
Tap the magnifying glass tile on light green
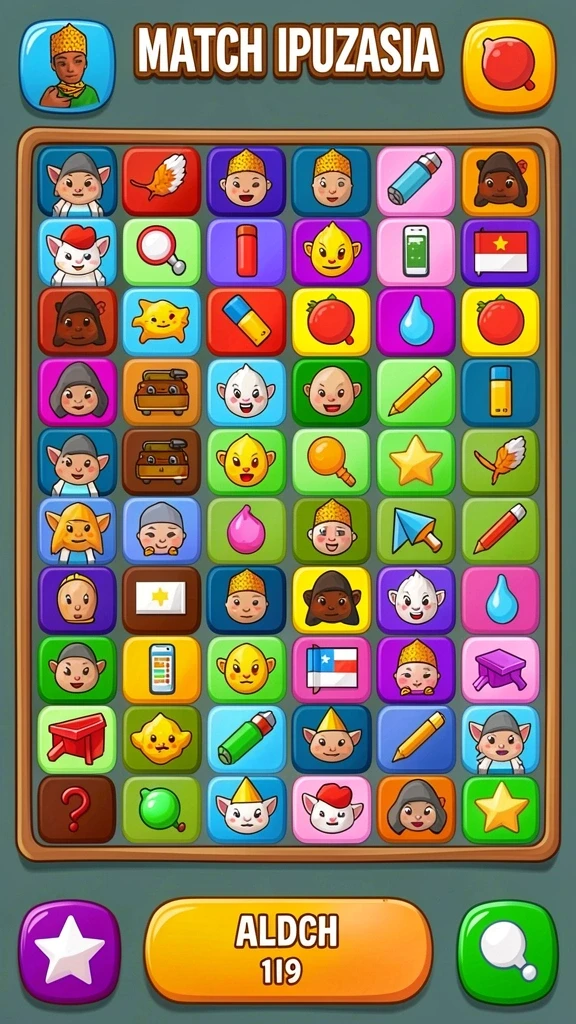(x=161, y=252)
